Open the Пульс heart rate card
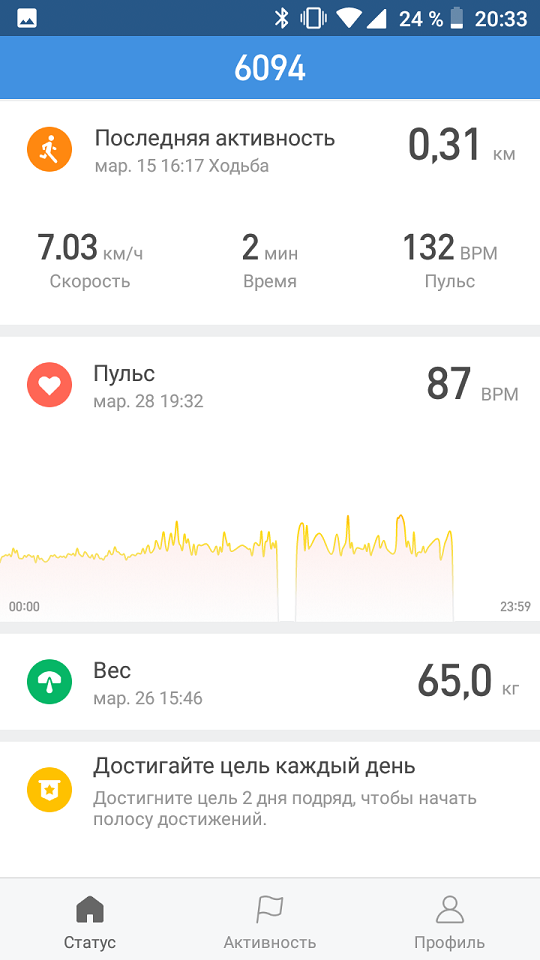The height and width of the screenshot is (960, 540). (x=270, y=479)
